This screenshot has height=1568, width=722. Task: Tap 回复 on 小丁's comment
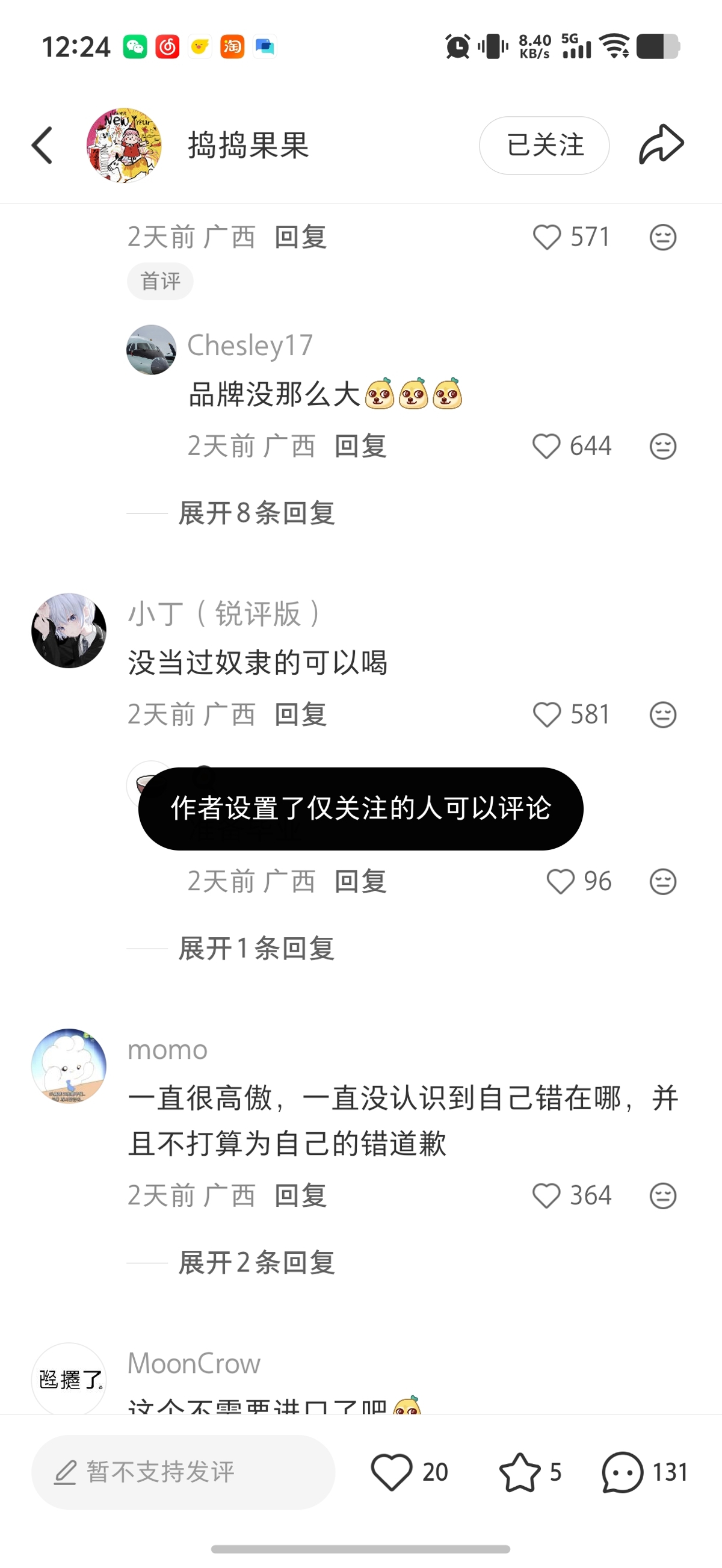300,714
